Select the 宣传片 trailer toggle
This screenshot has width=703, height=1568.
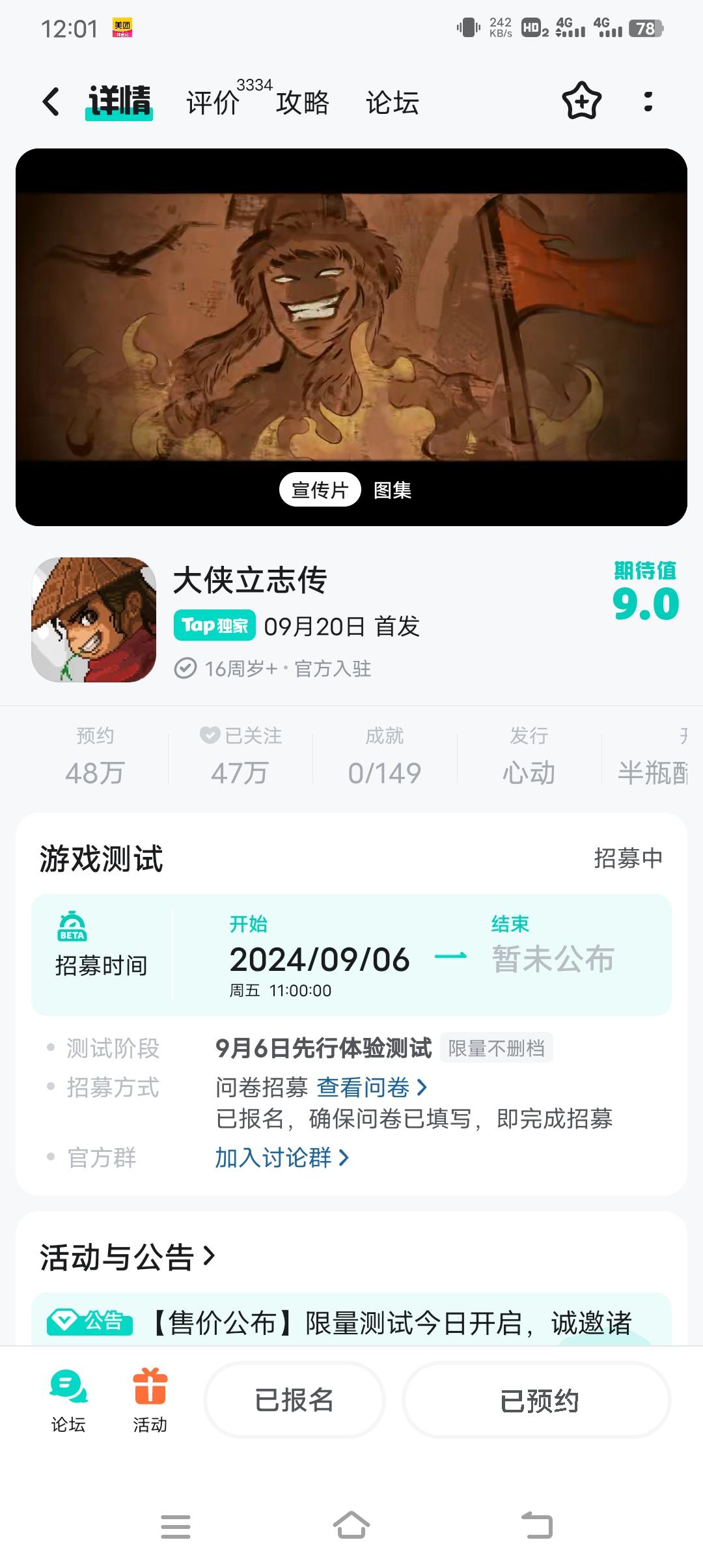point(320,490)
